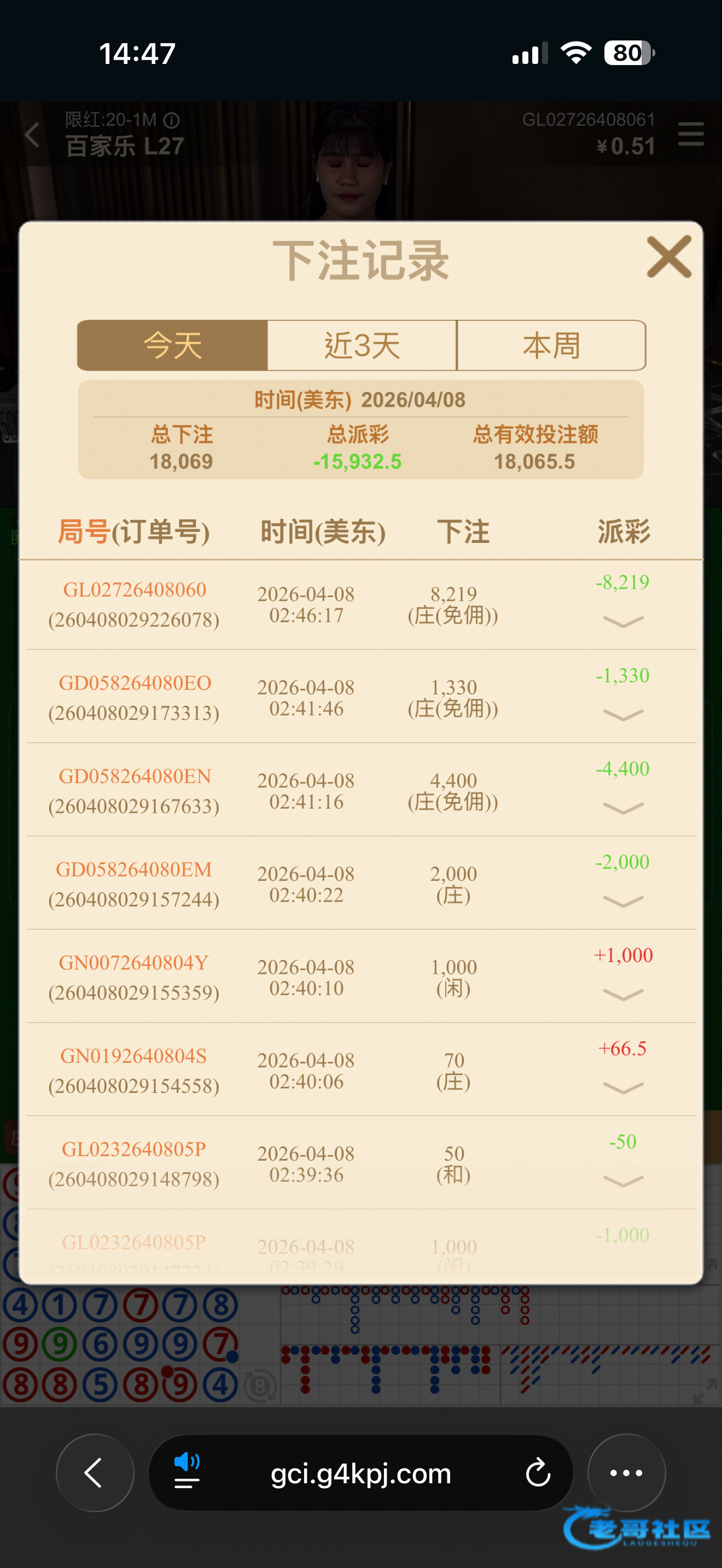The image size is (722, 1568).
Task: Expand details for bet GD058264080EN
Action: [622, 807]
